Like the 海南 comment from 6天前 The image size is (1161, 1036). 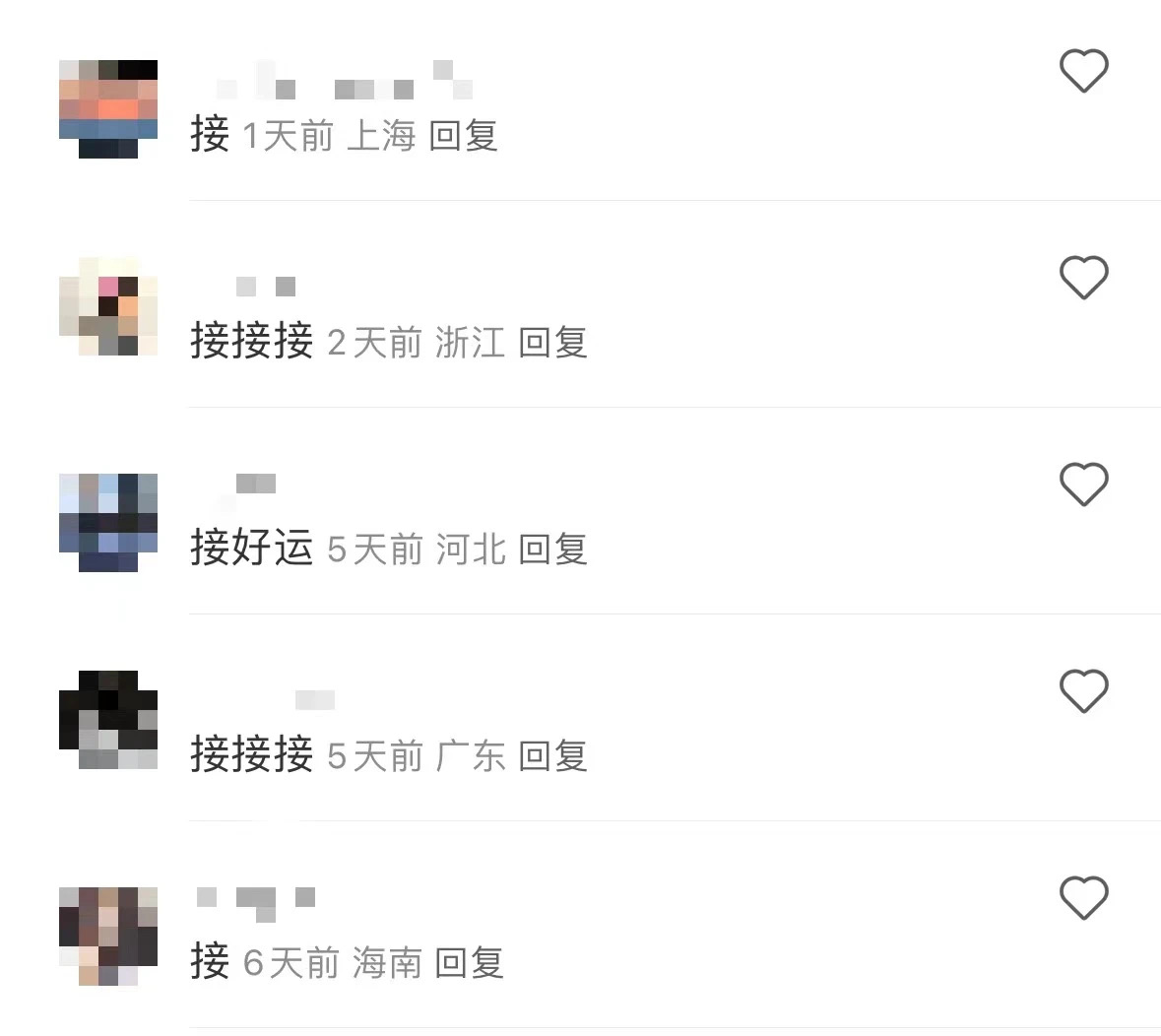click(x=1083, y=898)
